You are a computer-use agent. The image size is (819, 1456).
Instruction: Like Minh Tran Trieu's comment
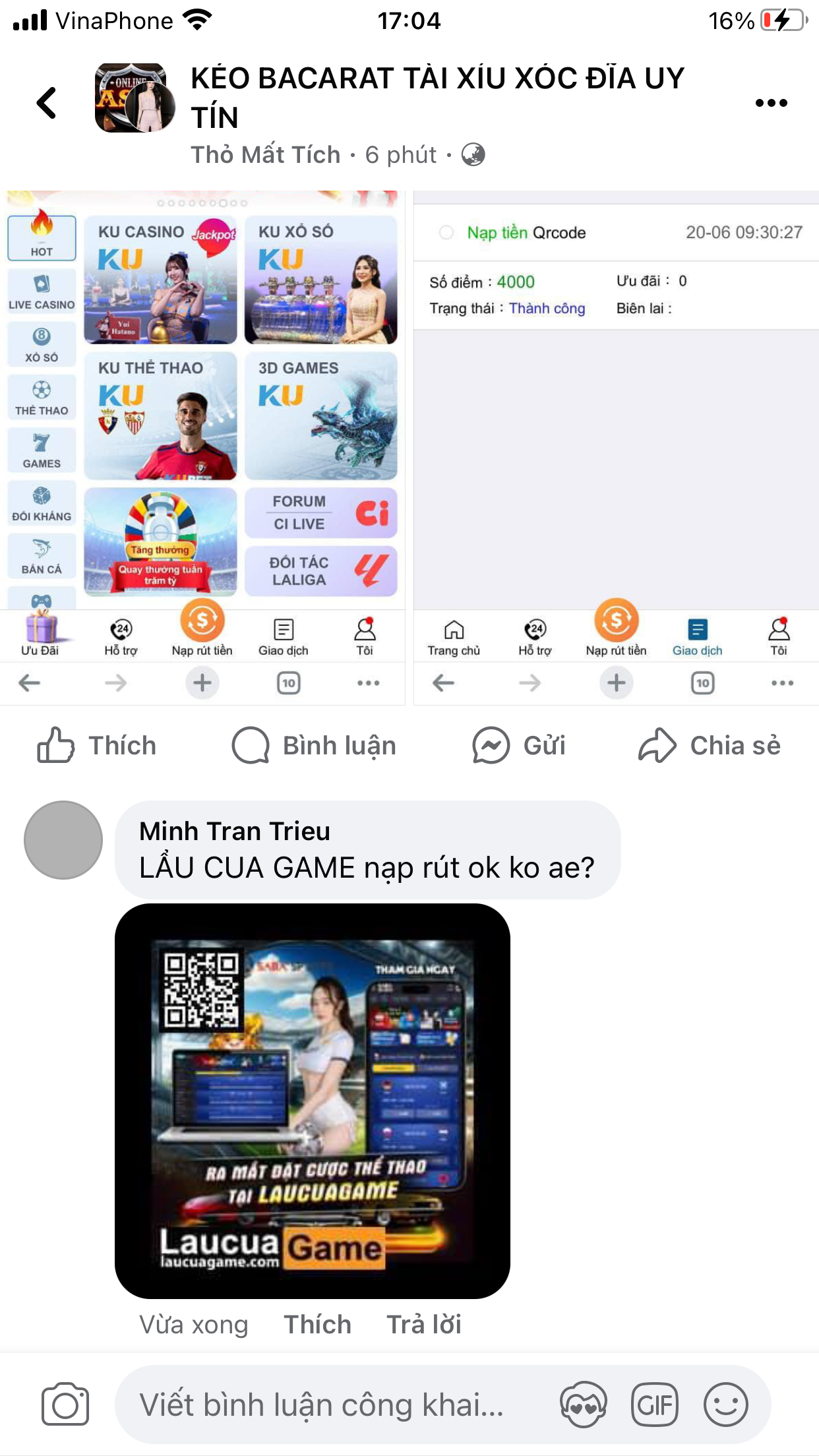pos(317,1324)
